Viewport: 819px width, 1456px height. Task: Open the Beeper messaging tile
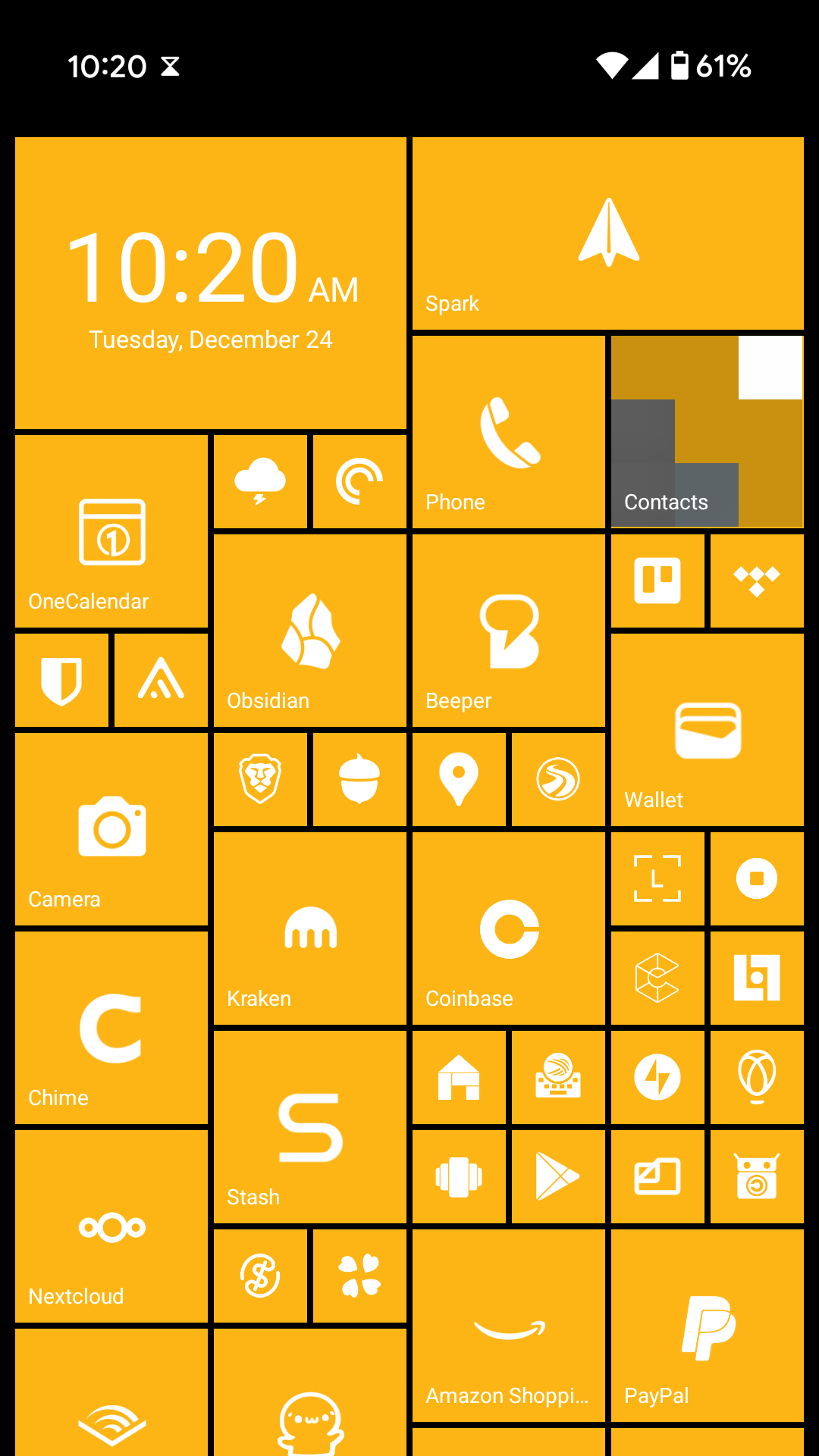[x=509, y=631]
